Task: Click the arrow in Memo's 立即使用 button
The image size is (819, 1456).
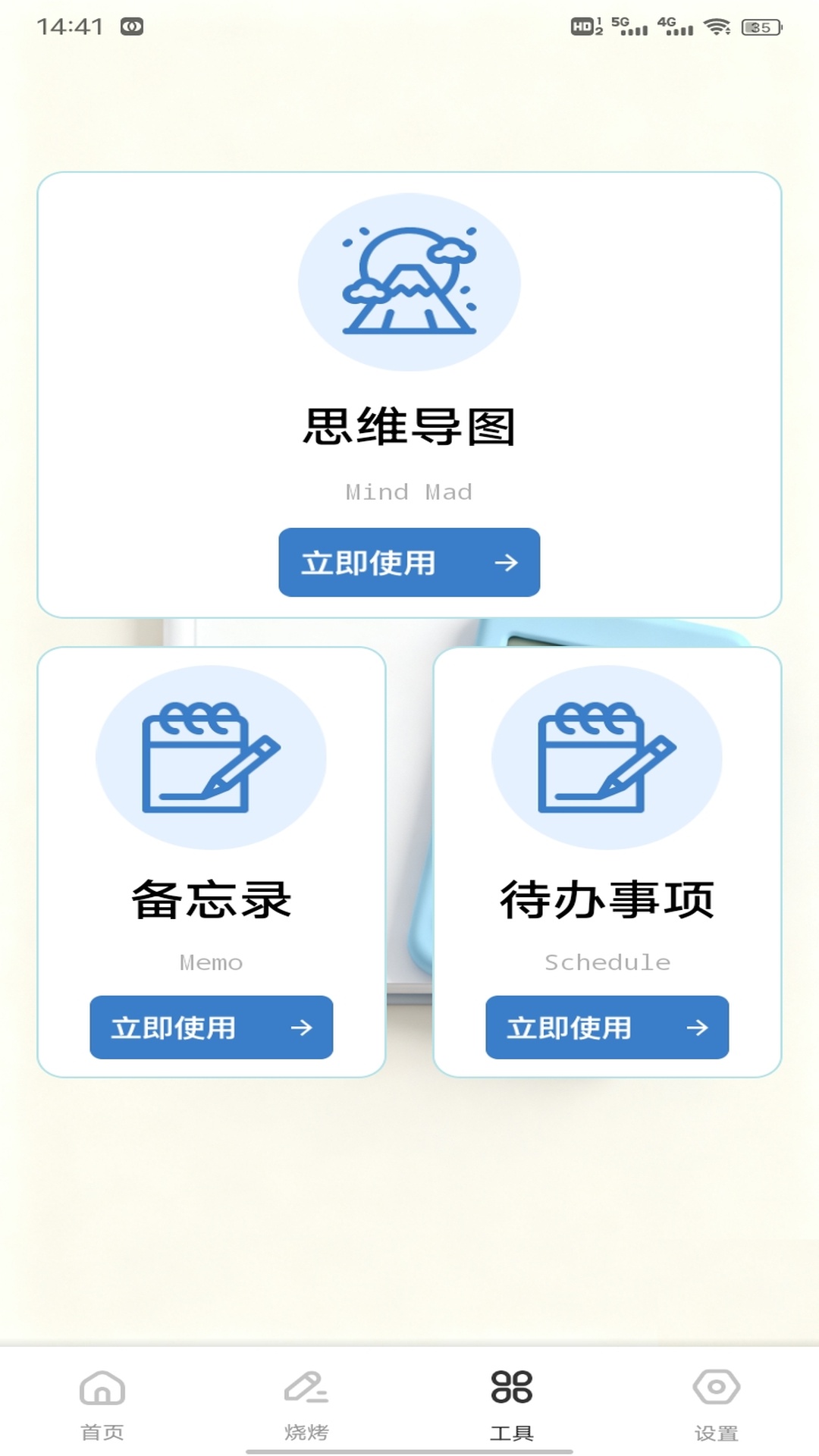Action: pos(302,1028)
